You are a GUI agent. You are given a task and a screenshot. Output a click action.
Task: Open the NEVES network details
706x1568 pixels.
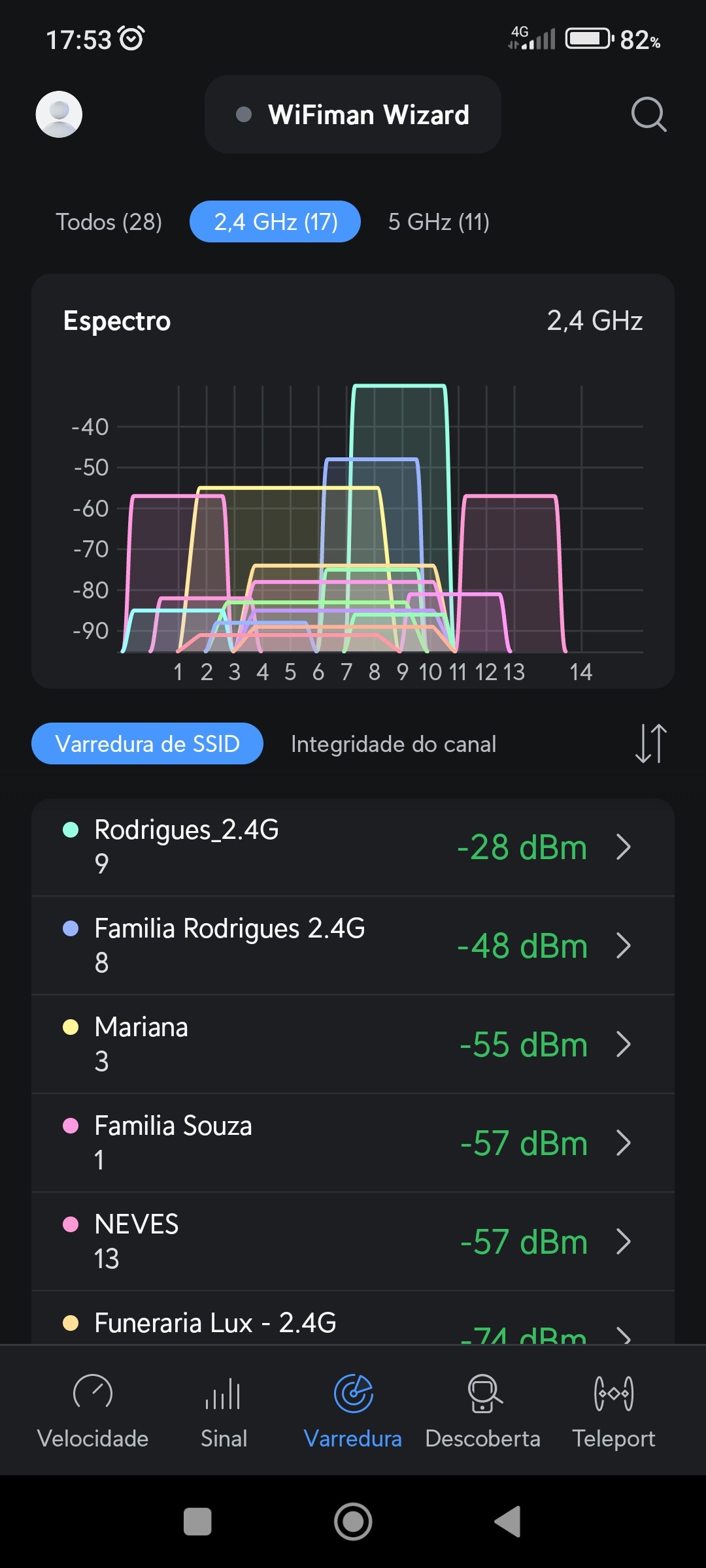coord(353,1241)
